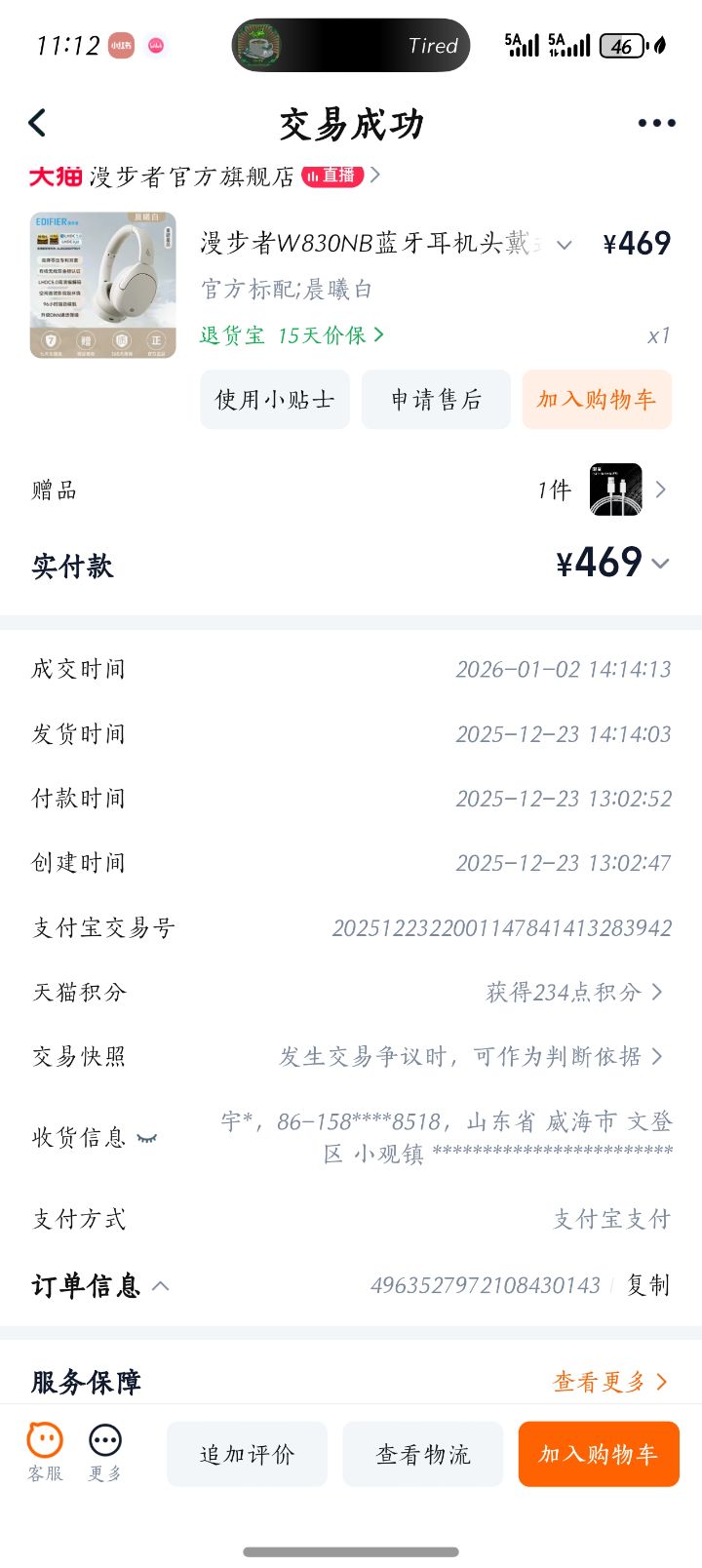Open the 赠品 gift row

351,490
